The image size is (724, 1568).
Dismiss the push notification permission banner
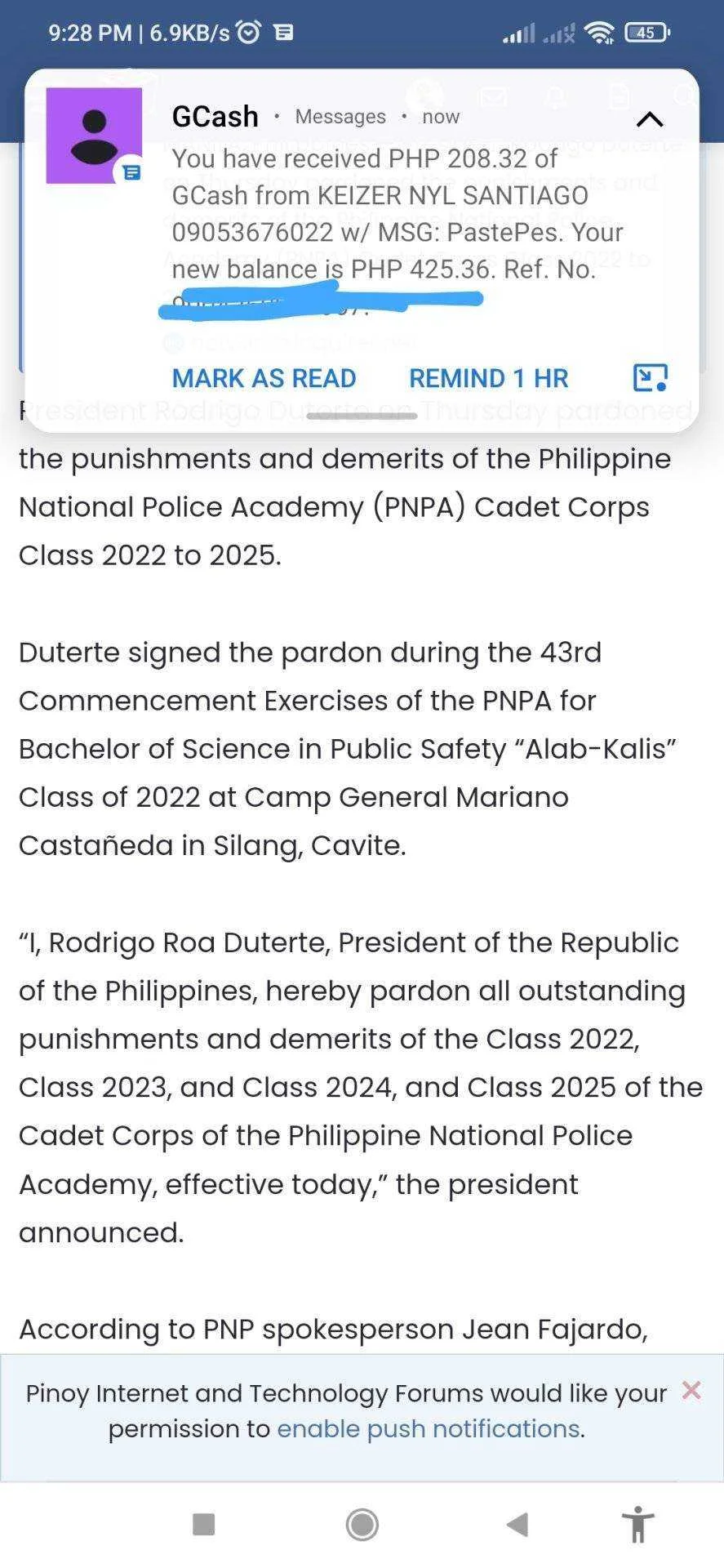coord(691,1389)
